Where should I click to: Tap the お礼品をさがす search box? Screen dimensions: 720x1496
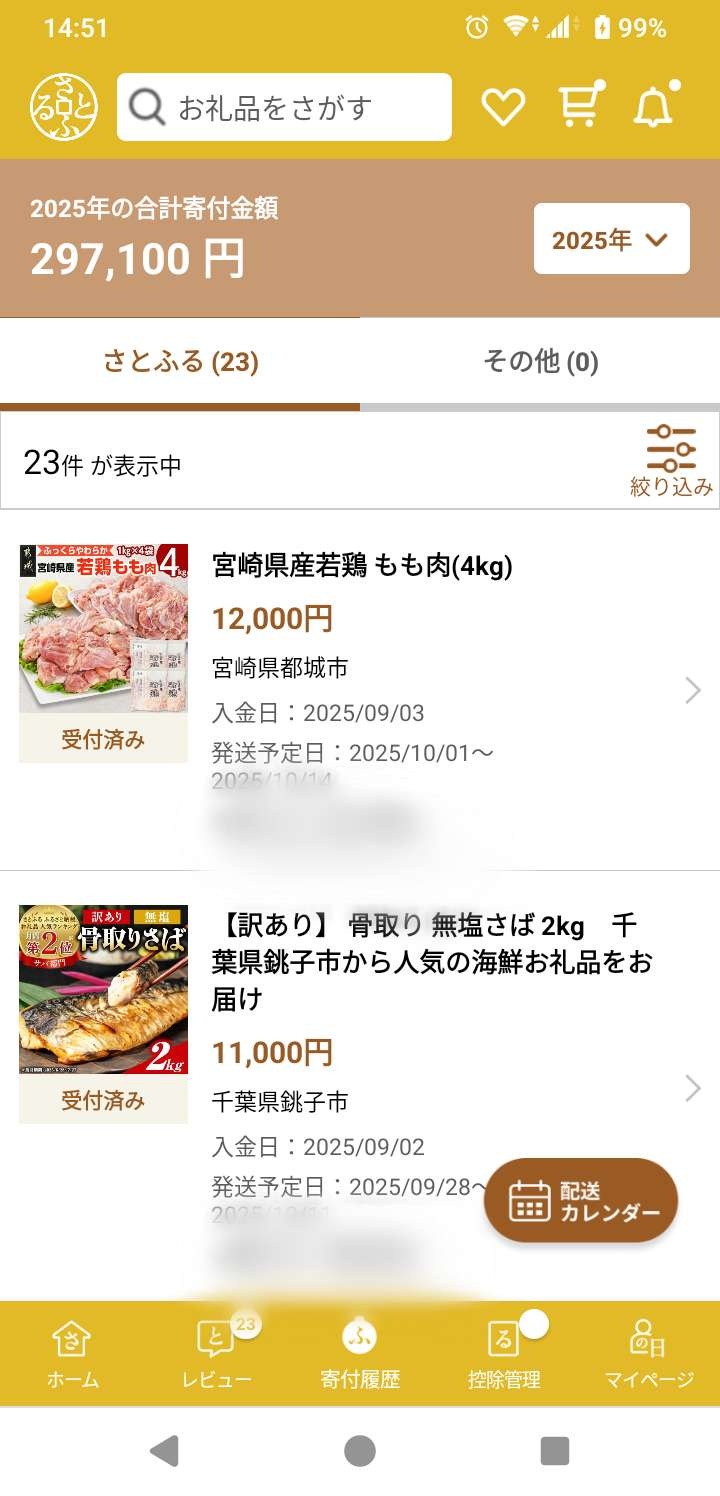(x=284, y=107)
